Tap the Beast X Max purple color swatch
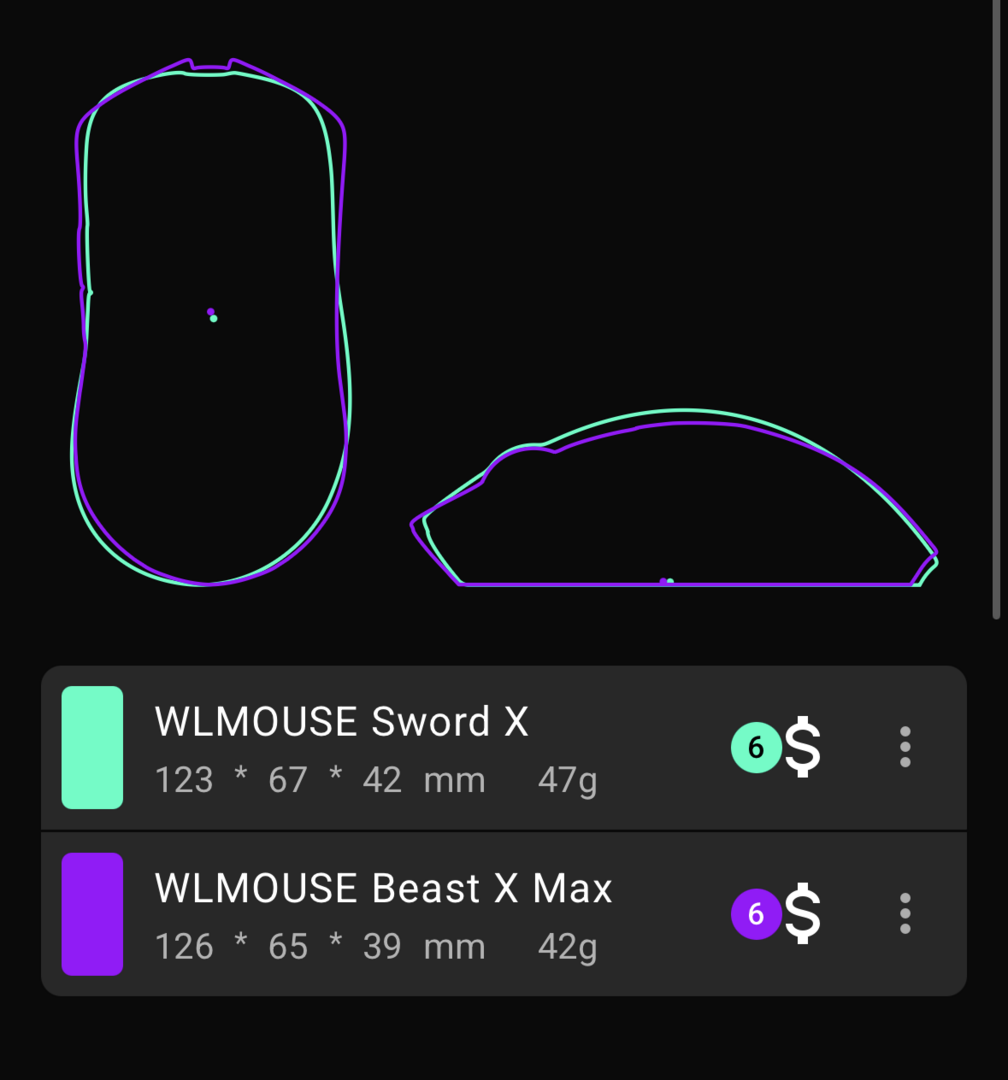1008x1080 pixels. tap(92, 914)
